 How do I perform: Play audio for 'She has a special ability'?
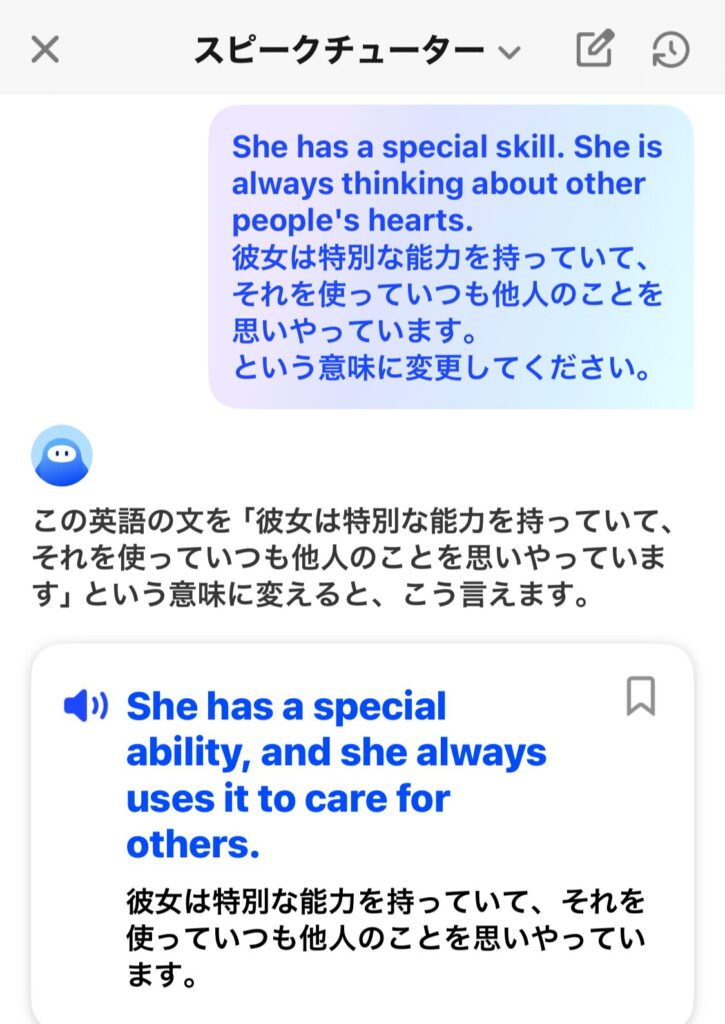coord(86,707)
